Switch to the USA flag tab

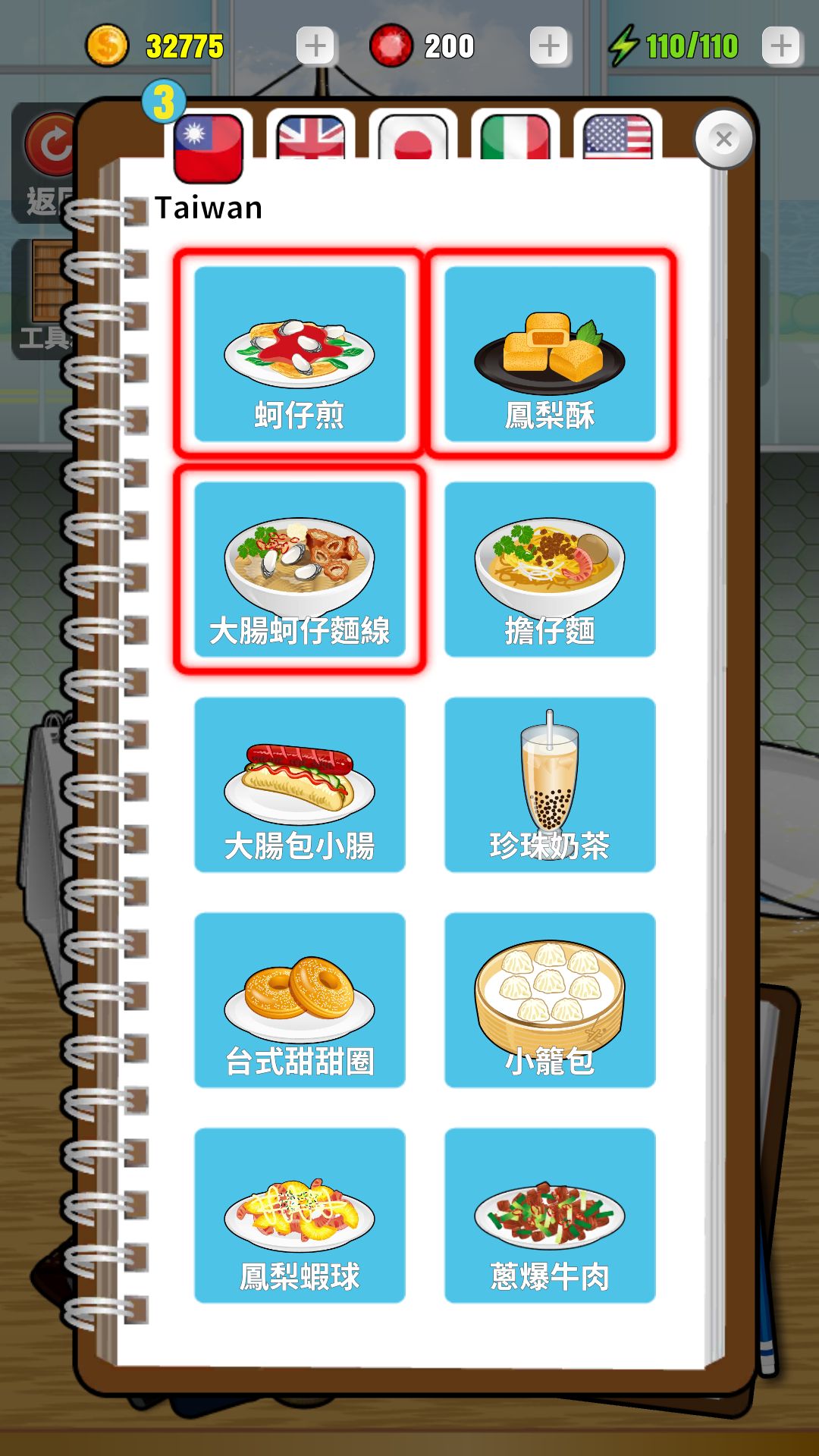(617, 136)
